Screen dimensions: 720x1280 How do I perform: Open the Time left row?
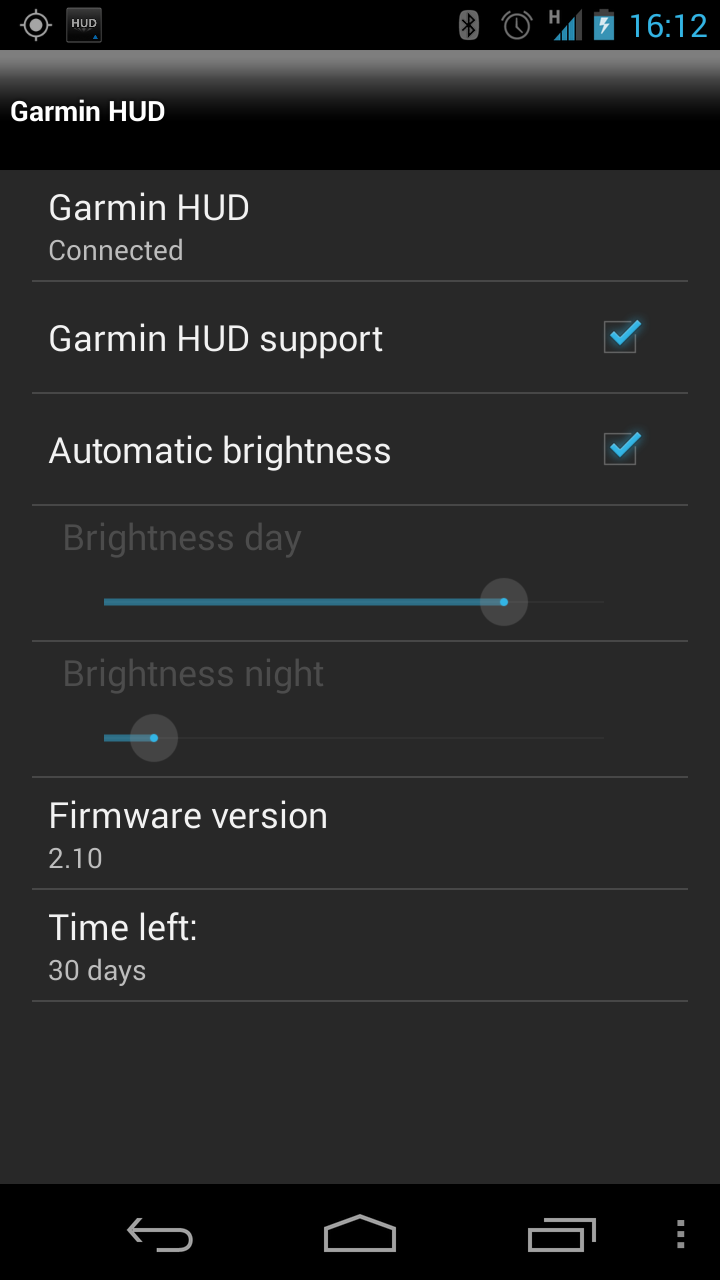click(360, 946)
